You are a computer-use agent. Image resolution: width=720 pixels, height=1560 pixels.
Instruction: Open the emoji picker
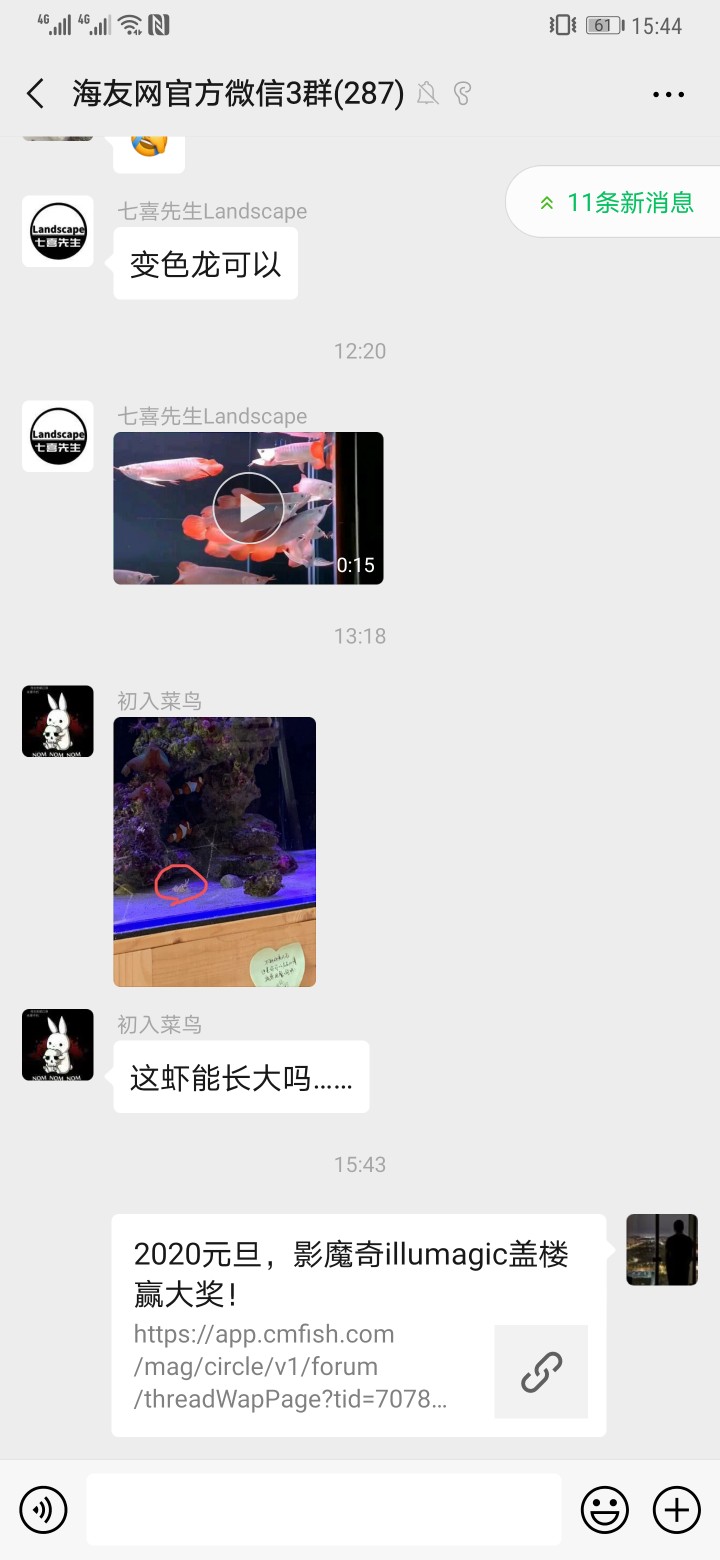(x=605, y=1509)
